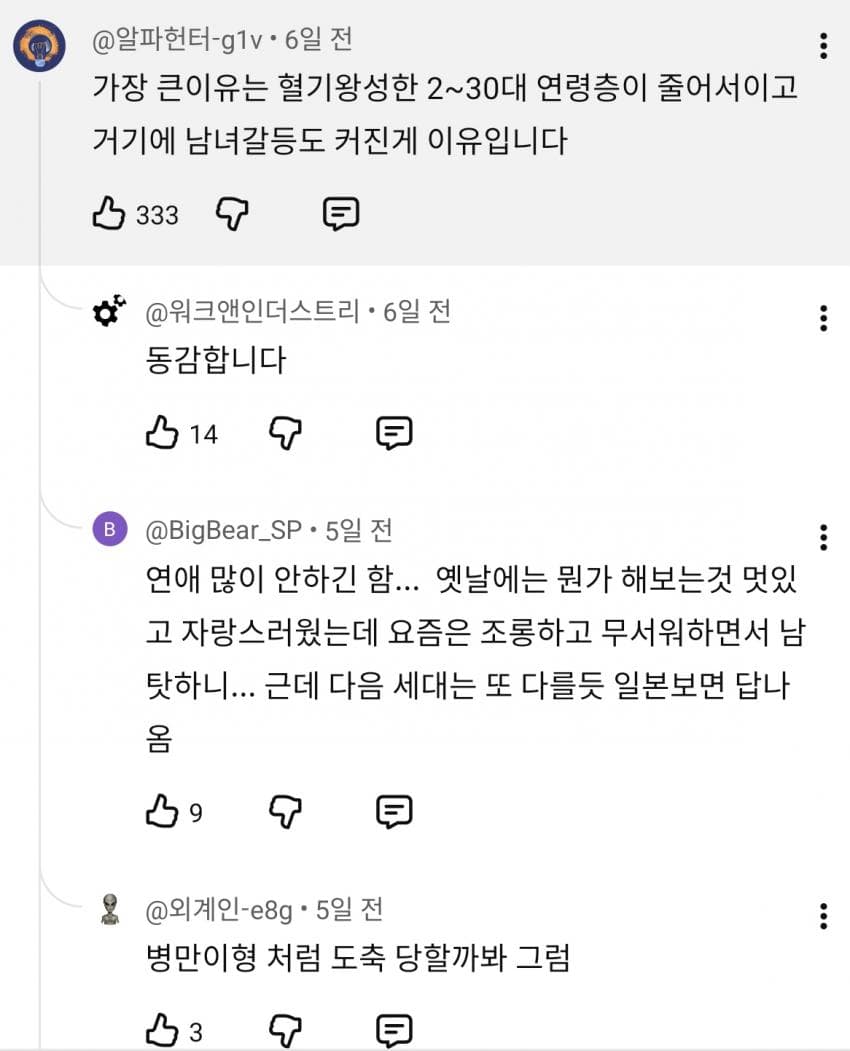Viewport: 850px width, 1051px height.
Task: Dislike the comment by @알파헌터-g1v
Action: (x=231, y=213)
